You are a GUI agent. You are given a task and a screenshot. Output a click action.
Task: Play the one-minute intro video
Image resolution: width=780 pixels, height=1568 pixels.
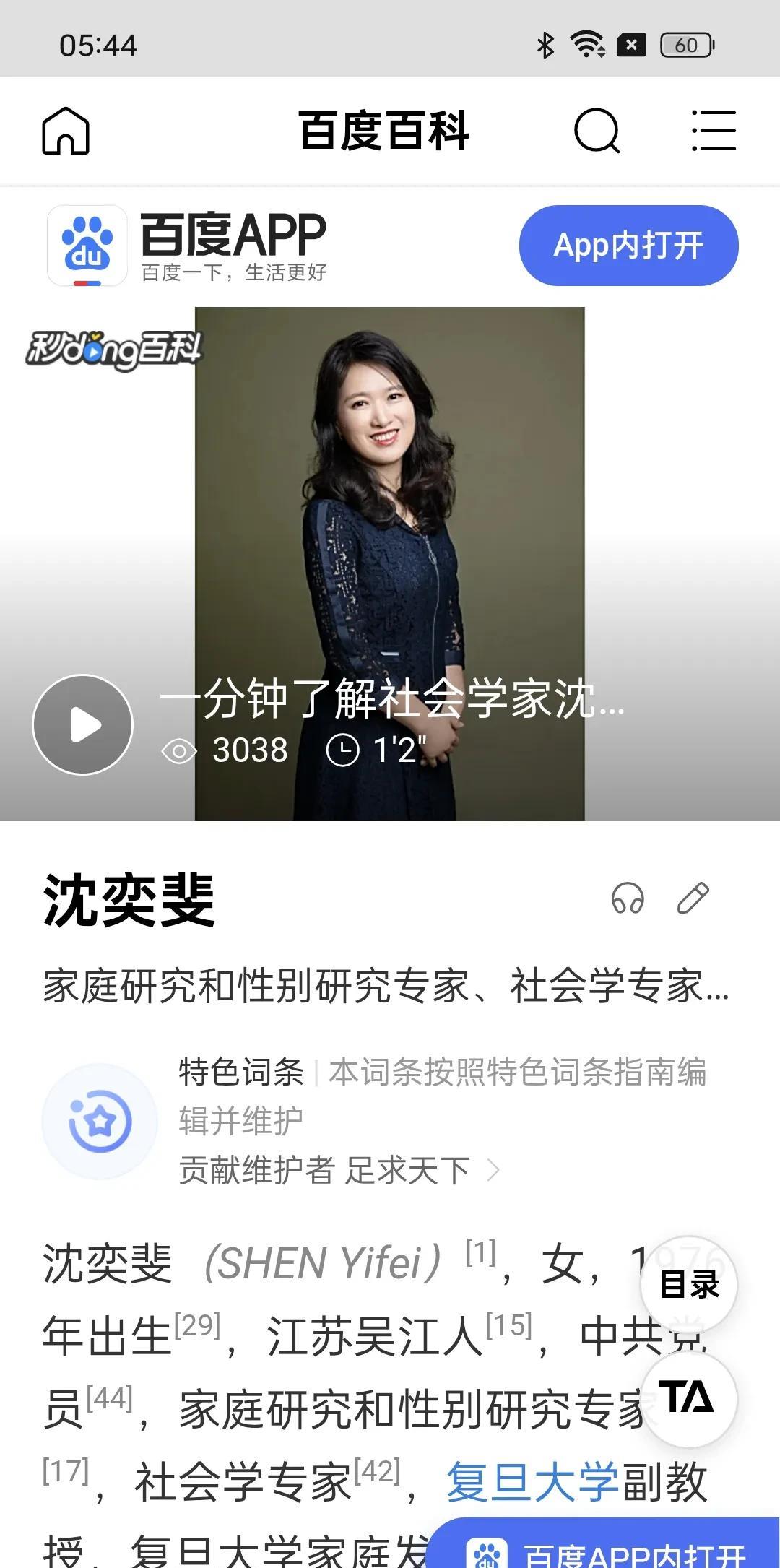click(83, 724)
